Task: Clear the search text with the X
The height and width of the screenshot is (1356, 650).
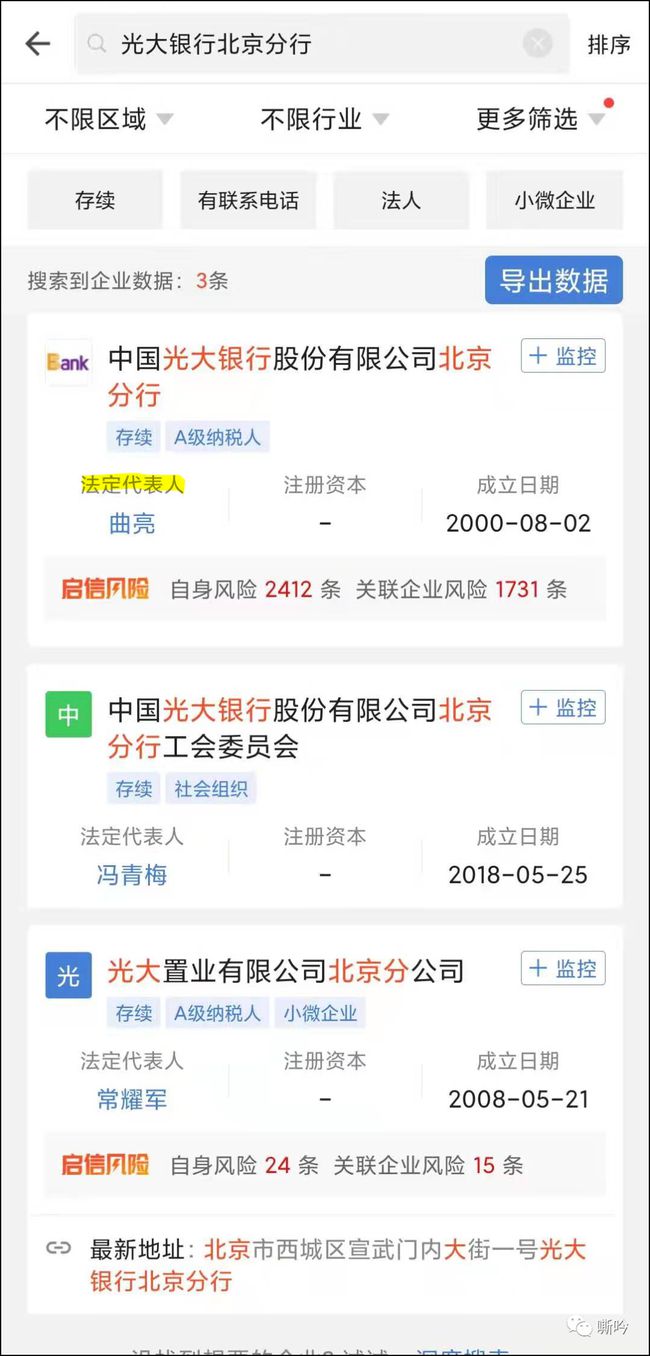Action: point(537,44)
